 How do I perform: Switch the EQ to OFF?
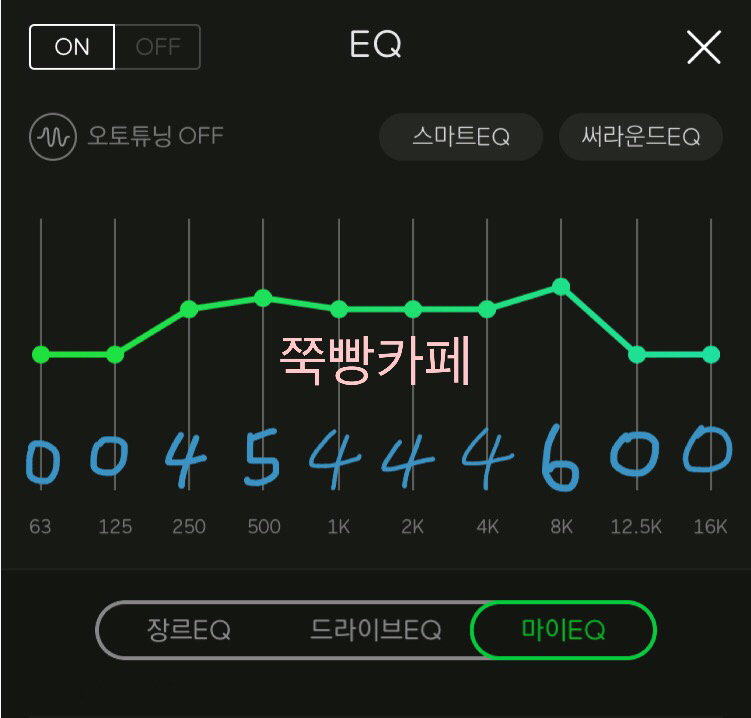pyautogui.click(x=158, y=47)
